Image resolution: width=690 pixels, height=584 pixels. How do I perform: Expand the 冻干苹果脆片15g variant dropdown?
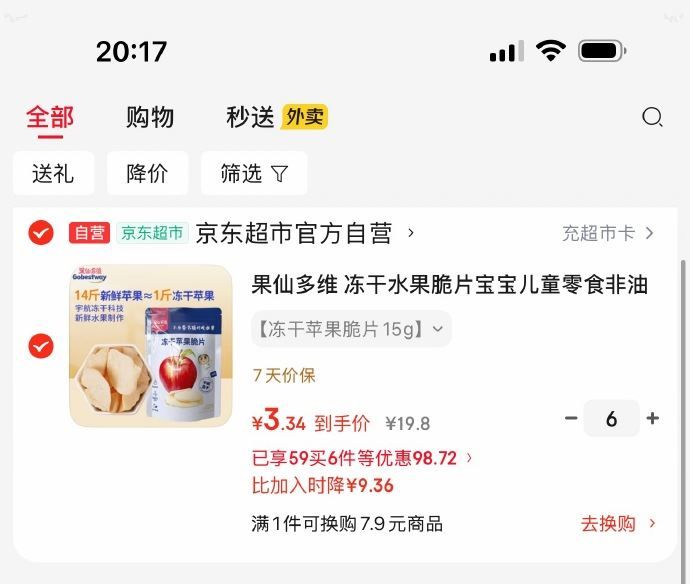pos(351,329)
